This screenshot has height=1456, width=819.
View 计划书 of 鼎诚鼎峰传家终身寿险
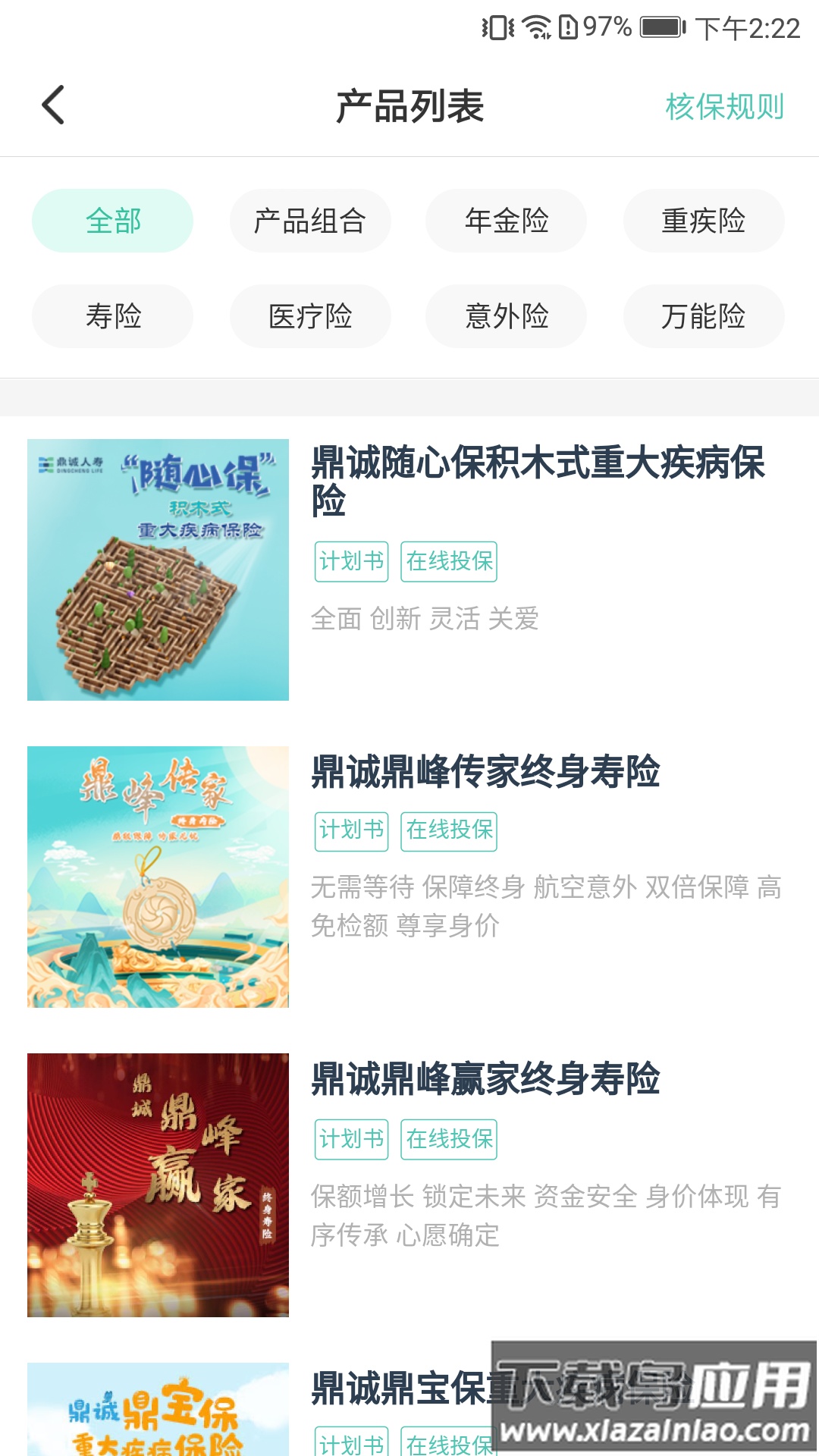[350, 830]
